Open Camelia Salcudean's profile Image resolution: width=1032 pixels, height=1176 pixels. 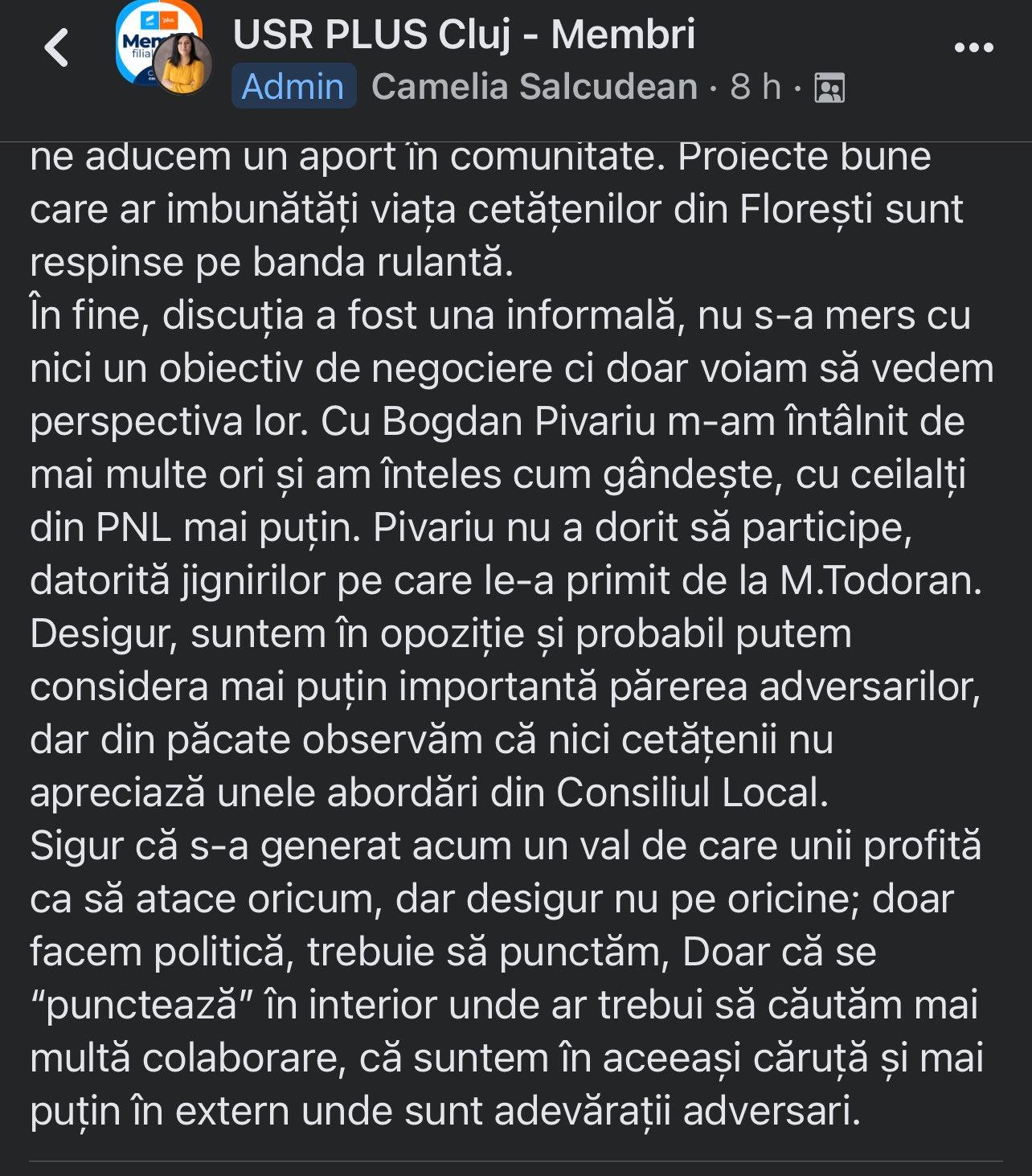coord(534,87)
